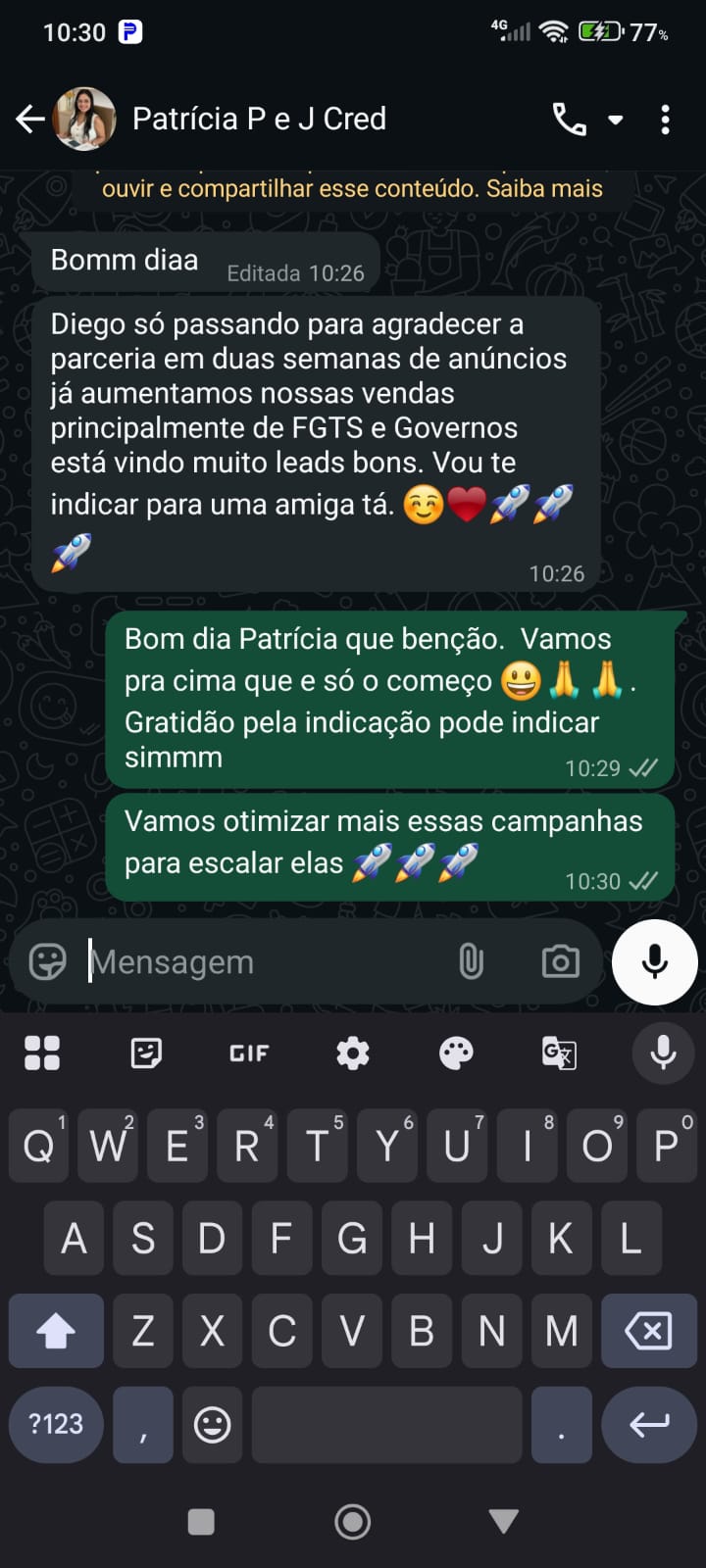Screen dimensions: 706x1568
Task: Open the keyboard sticker panel
Action: coord(146,1053)
